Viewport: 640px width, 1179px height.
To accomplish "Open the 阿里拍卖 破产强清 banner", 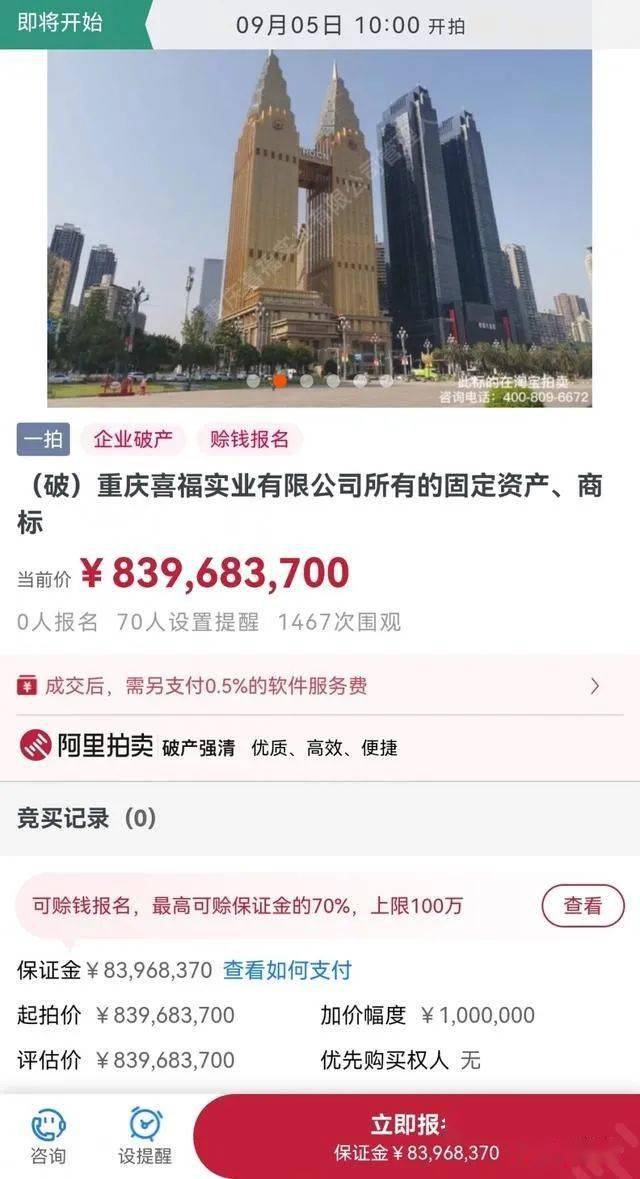I will 208,746.
